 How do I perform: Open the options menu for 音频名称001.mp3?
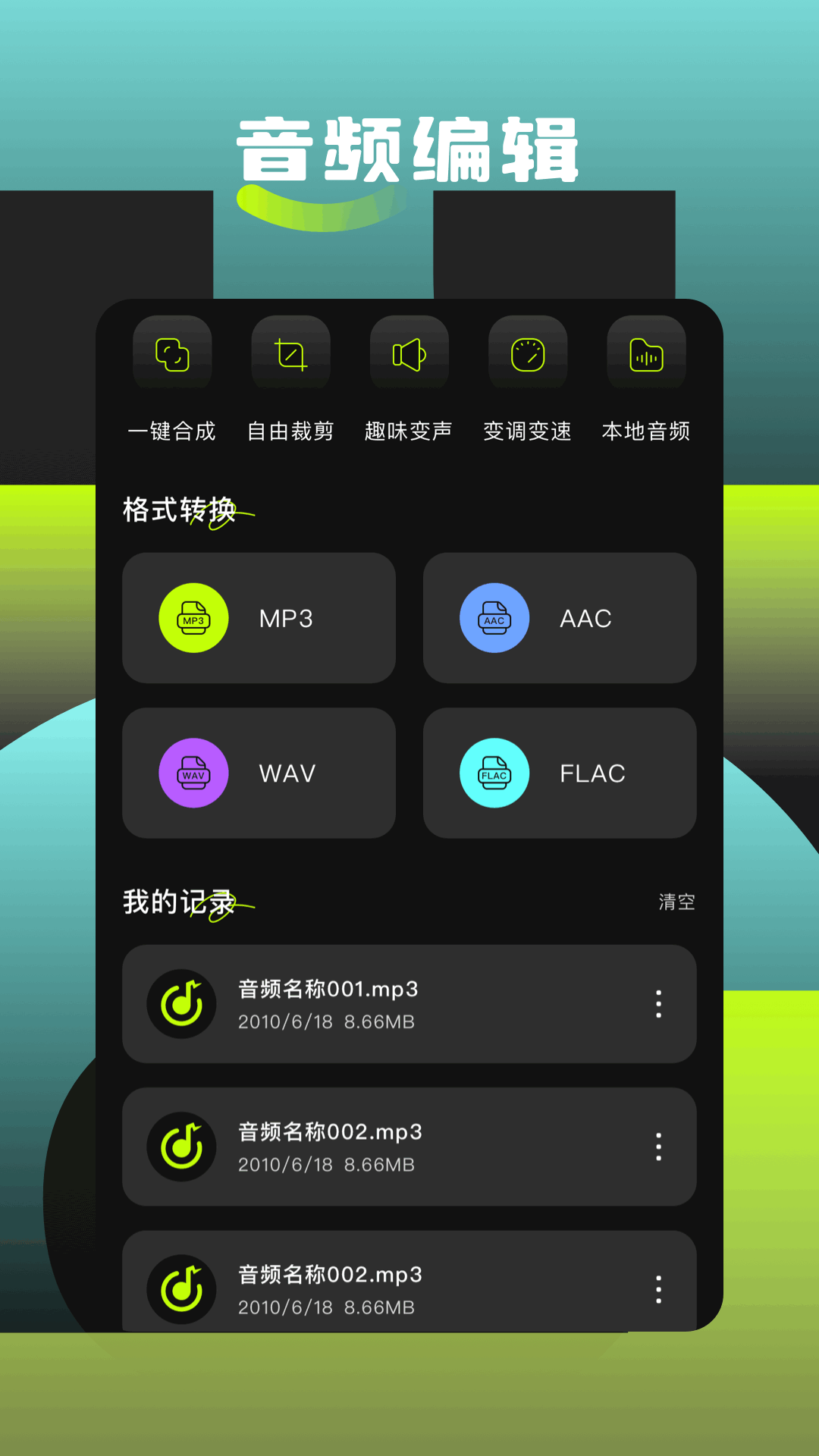(x=658, y=1004)
